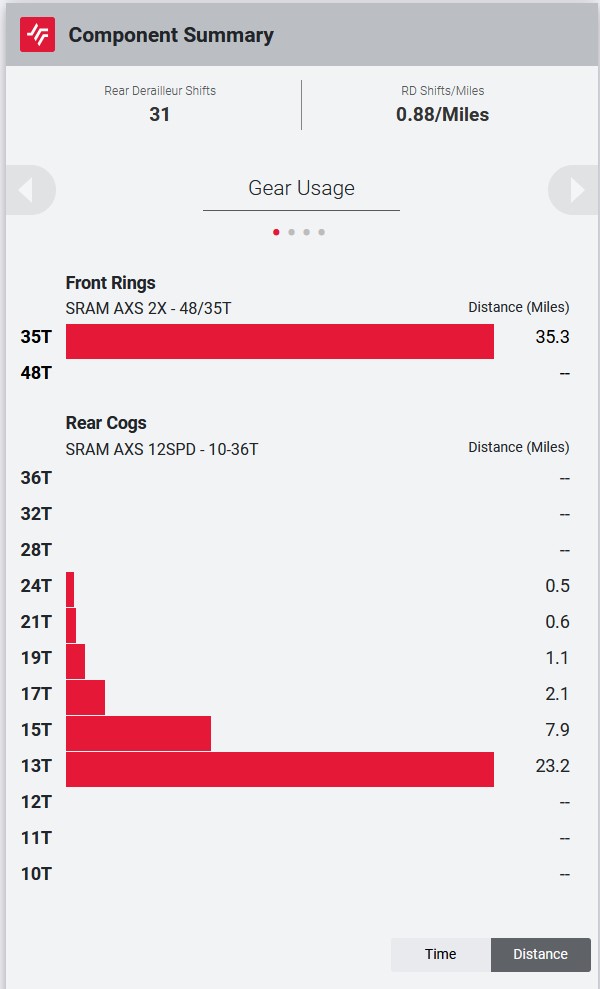Viewport: 600px width, 989px height.
Task: Select the Distance view button
Action: (x=540, y=954)
